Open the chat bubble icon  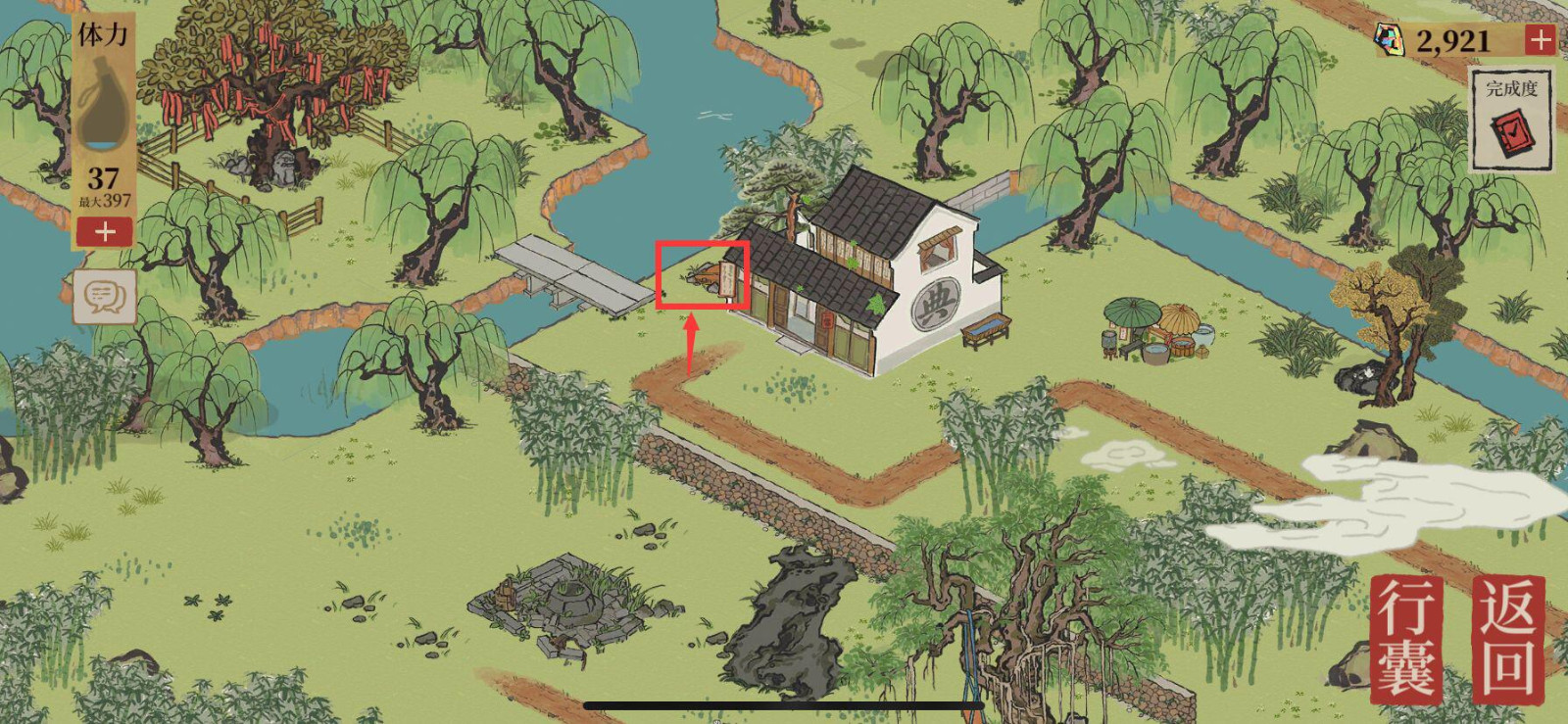click(105, 296)
